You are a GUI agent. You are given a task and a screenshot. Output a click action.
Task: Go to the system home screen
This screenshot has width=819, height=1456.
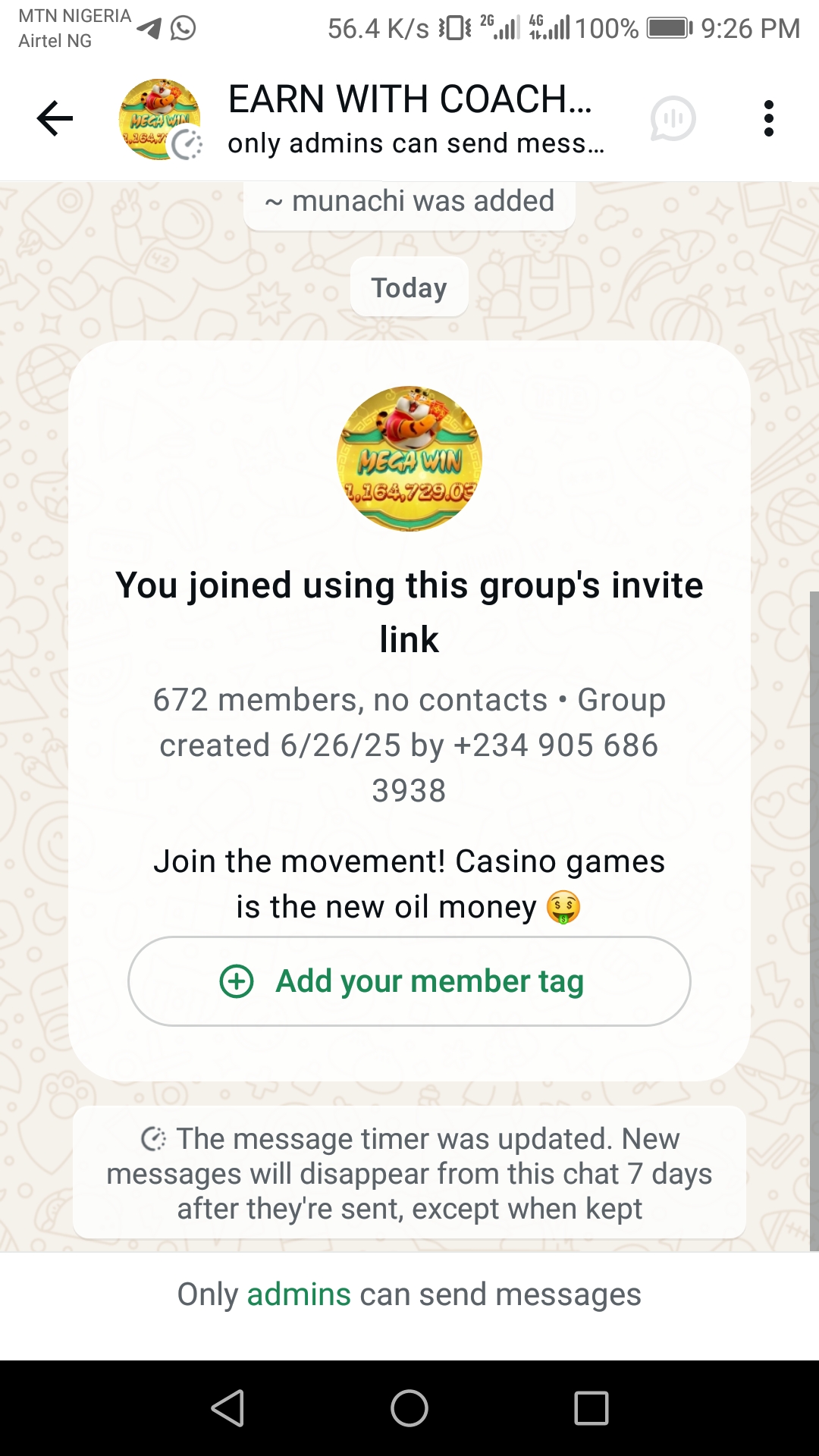(409, 1408)
